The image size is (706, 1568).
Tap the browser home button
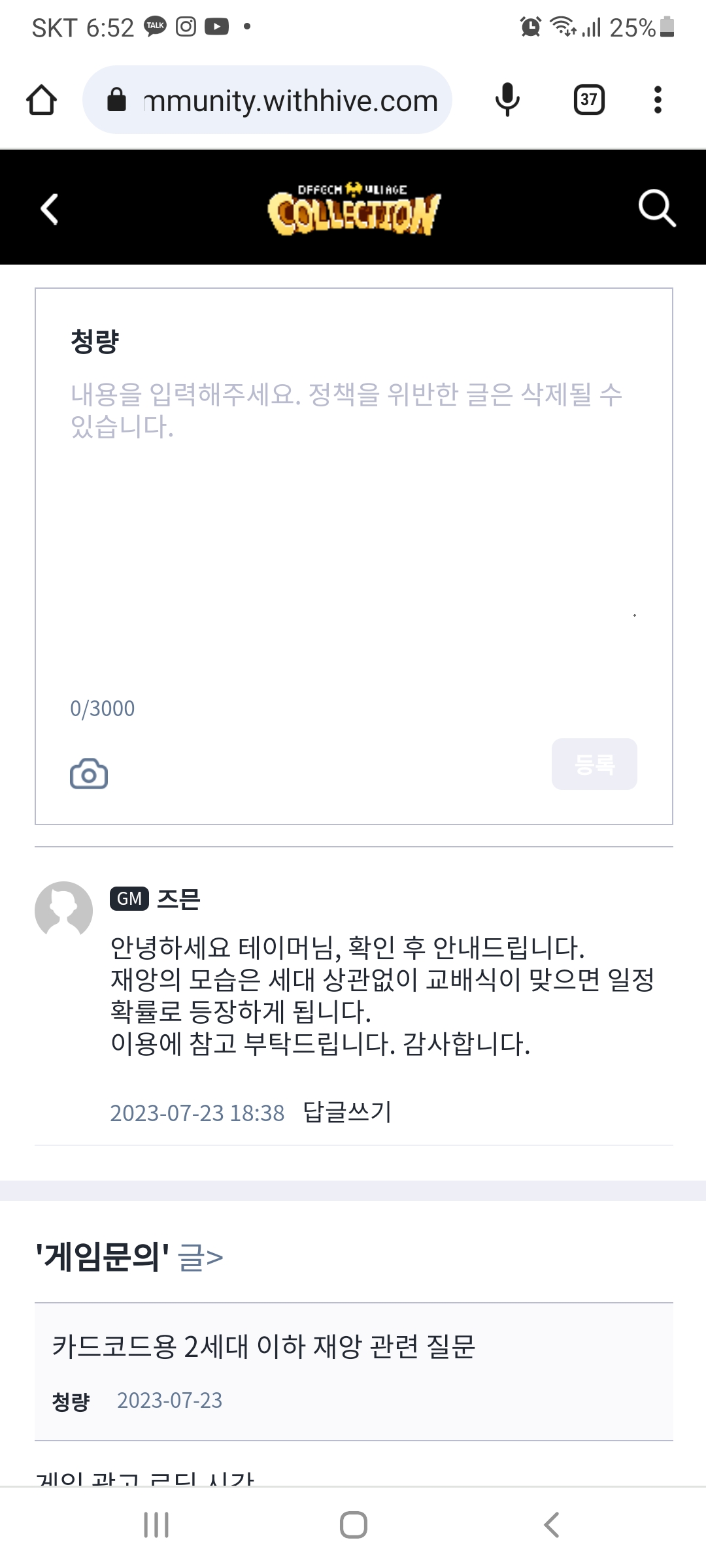point(41,101)
